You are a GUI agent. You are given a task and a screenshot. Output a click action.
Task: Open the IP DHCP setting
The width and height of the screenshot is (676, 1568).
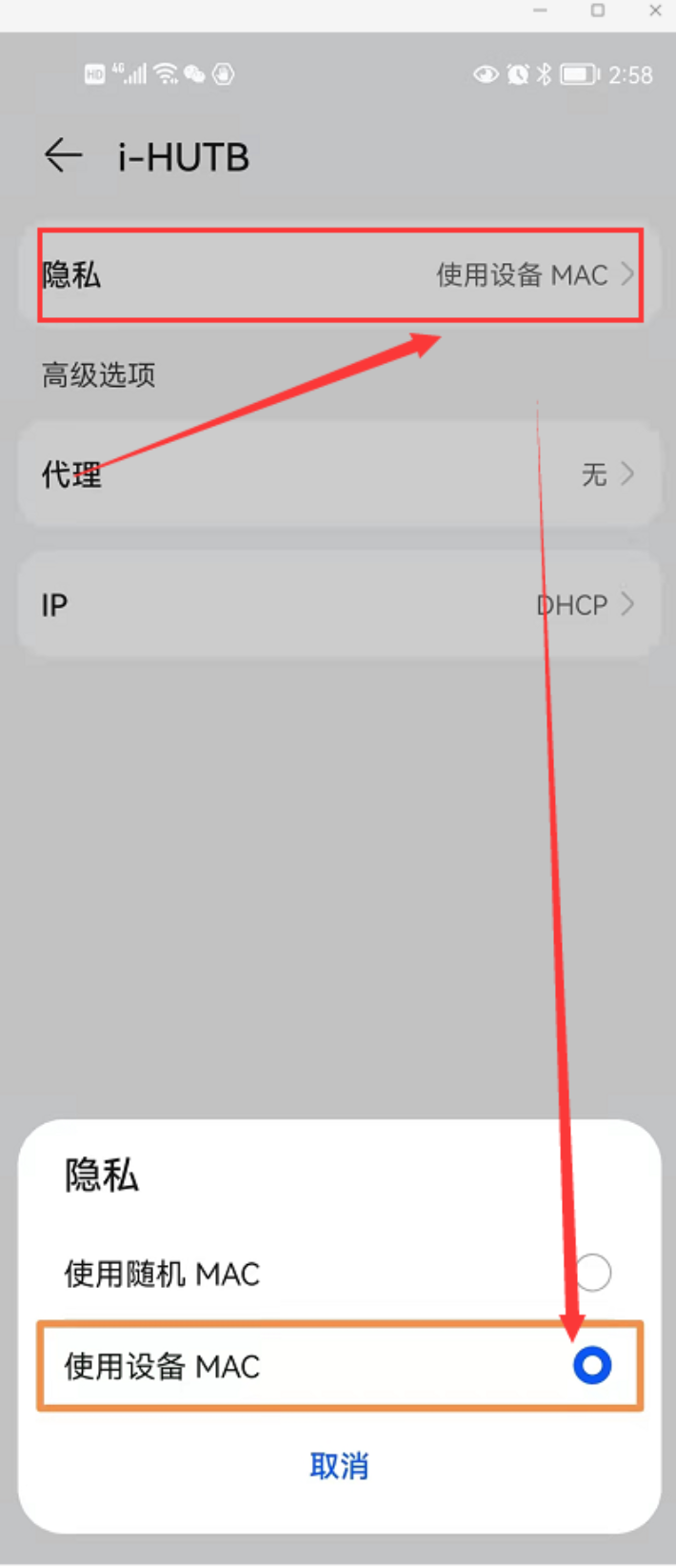[x=338, y=604]
